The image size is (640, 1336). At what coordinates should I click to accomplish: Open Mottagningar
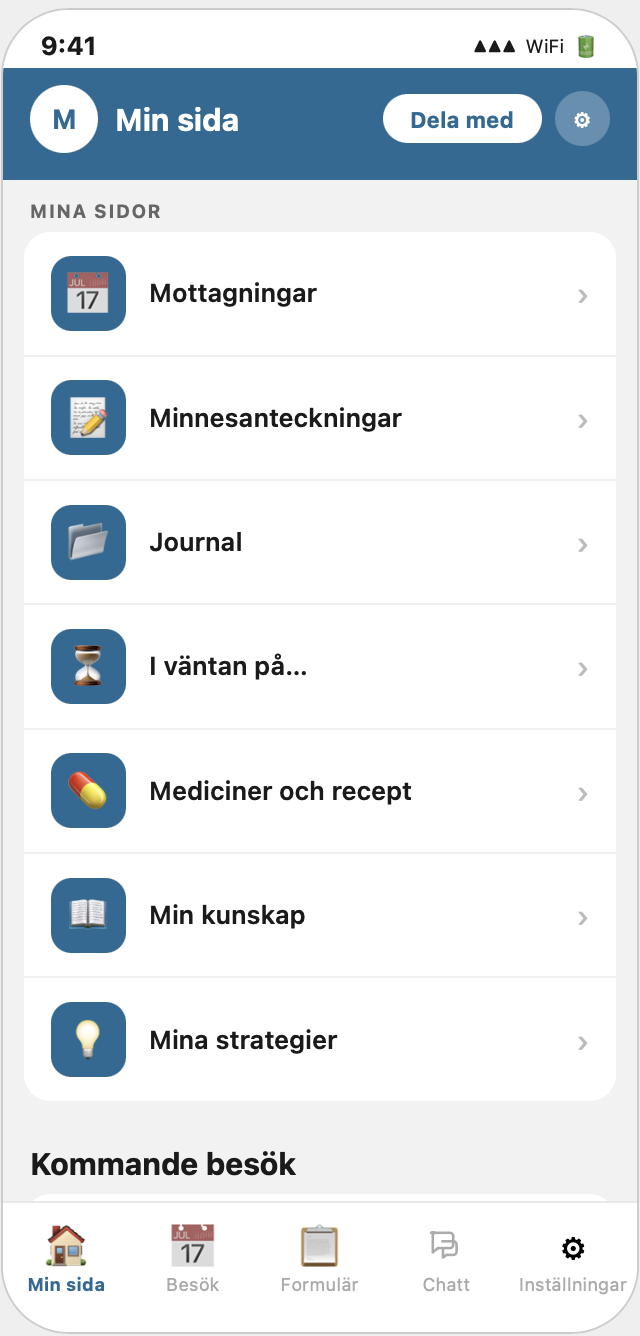tap(320, 294)
